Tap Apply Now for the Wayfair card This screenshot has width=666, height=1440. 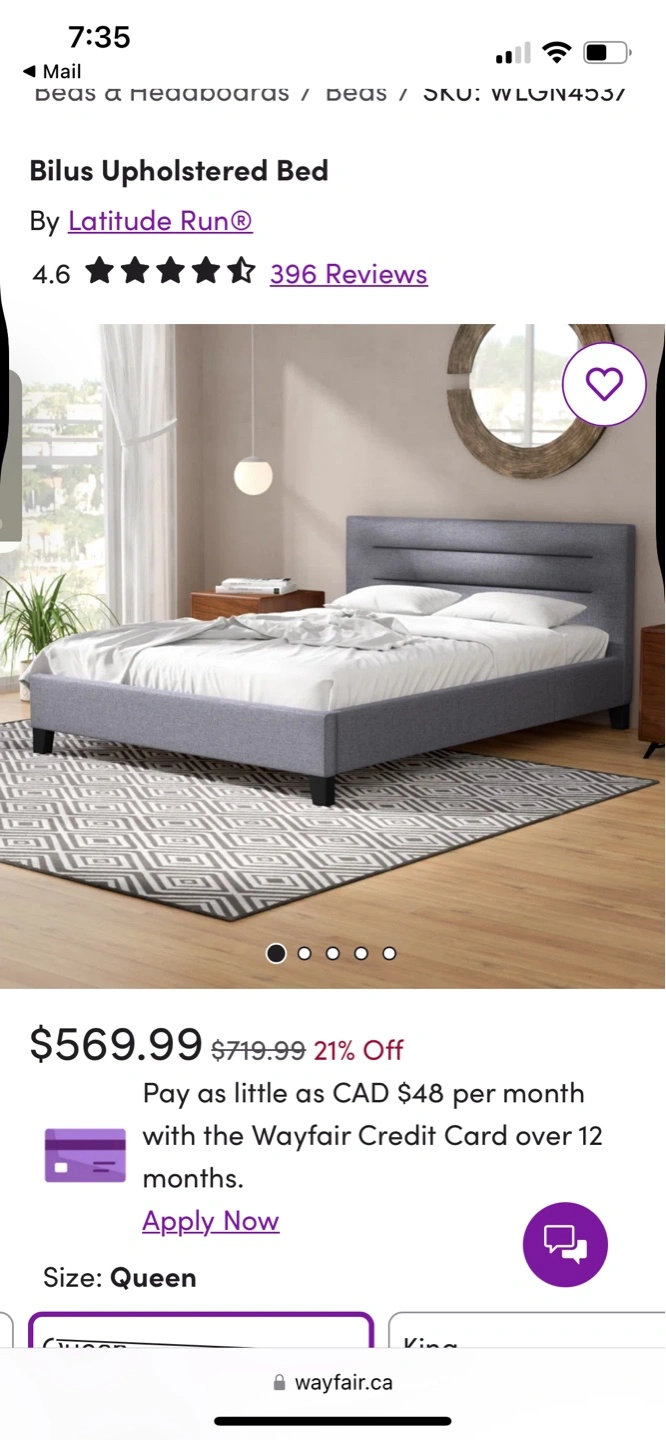tap(211, 1221)
